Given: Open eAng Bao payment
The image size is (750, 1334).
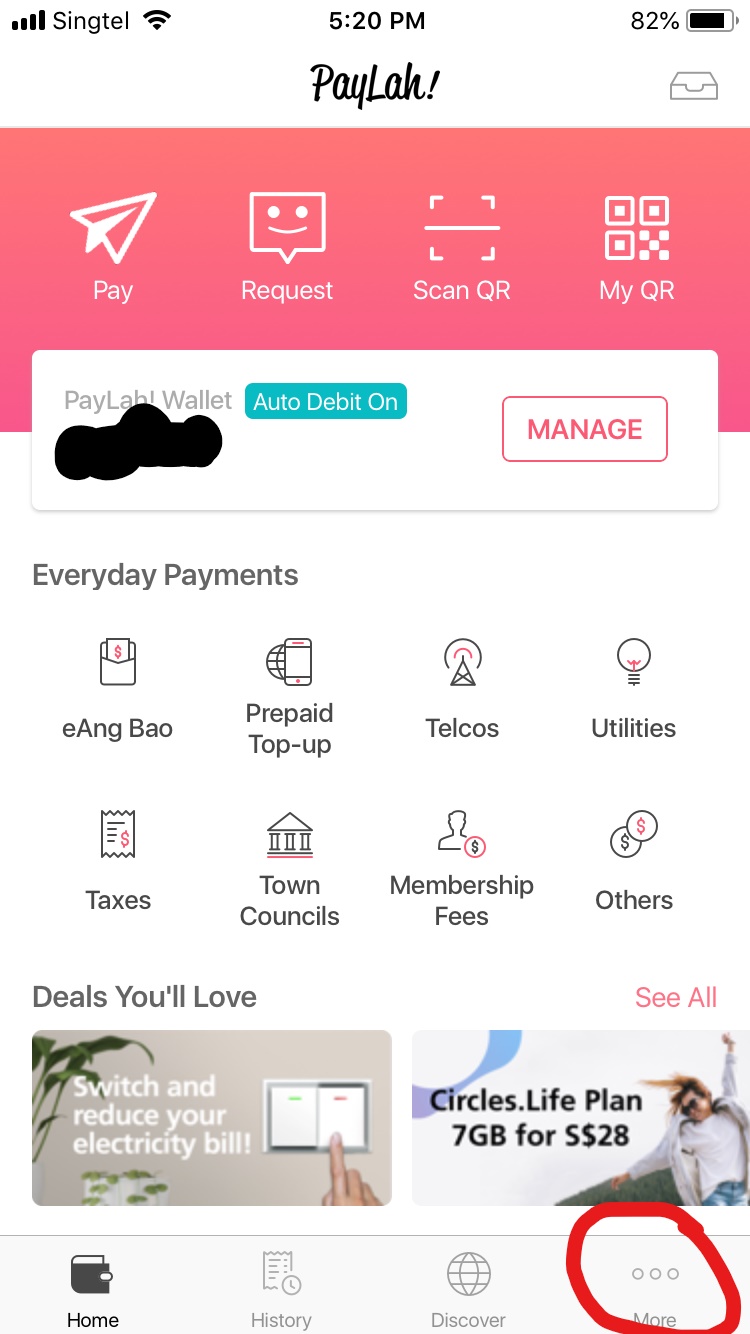Looking at the screenshot, I should tap(117, 690).
